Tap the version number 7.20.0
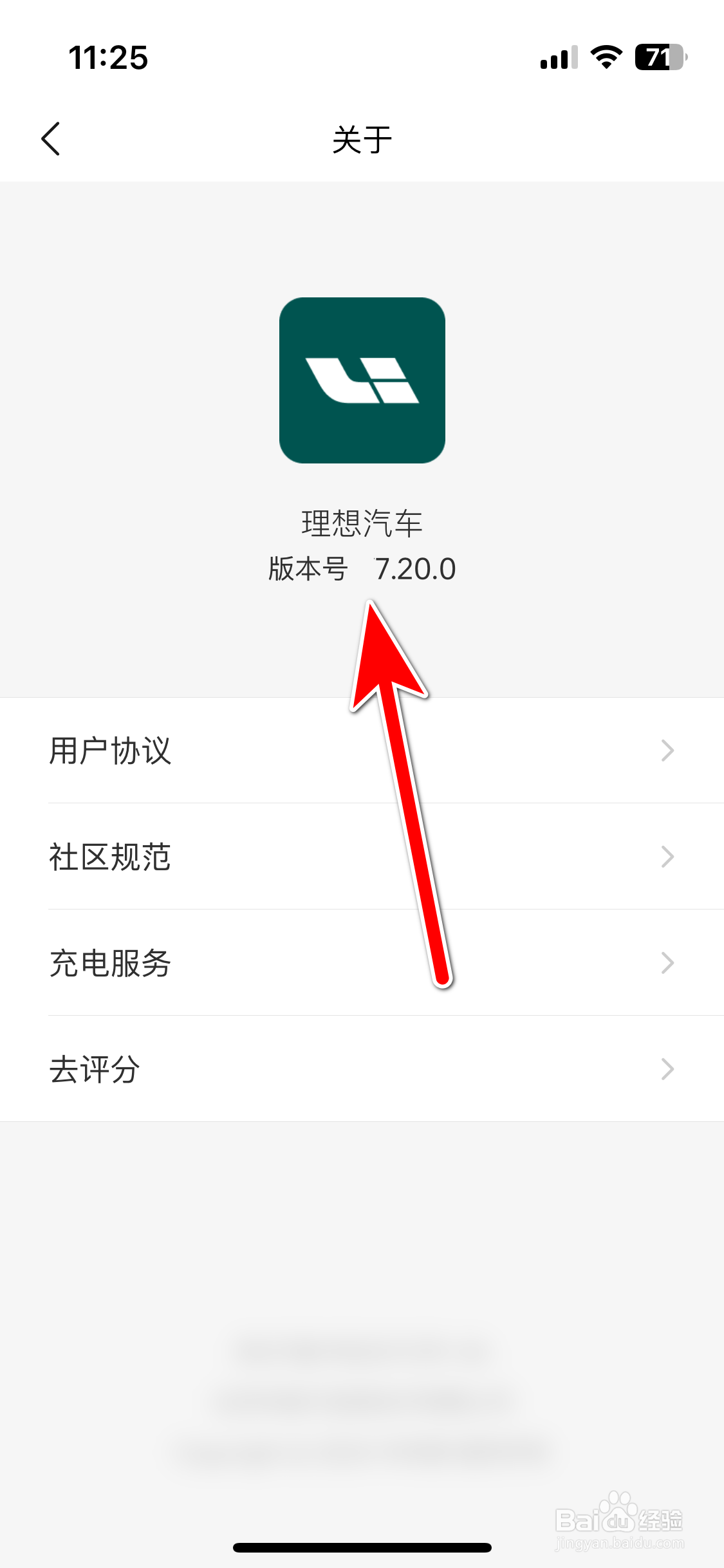724x1568 pixels. point(416,568)
